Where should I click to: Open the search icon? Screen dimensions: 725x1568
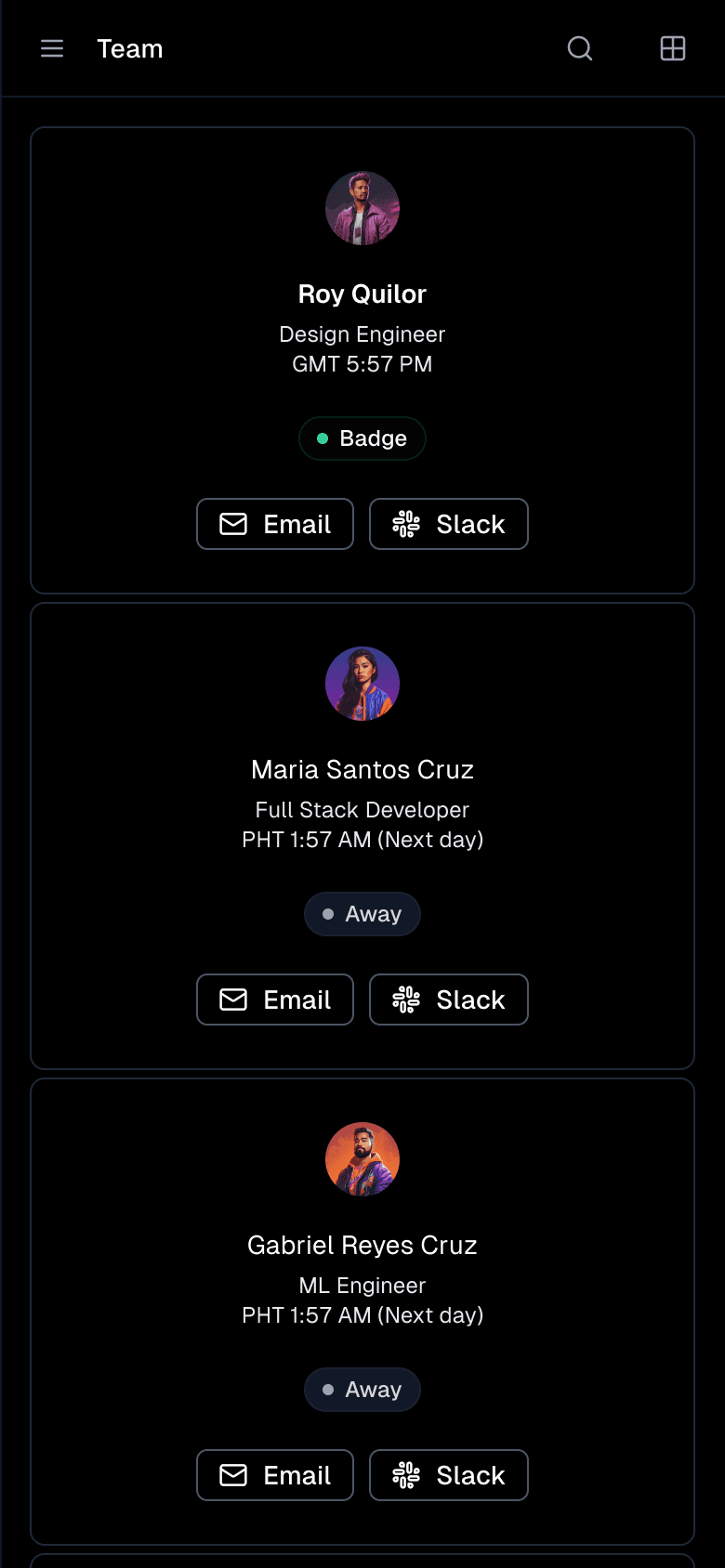click(580, 48)
